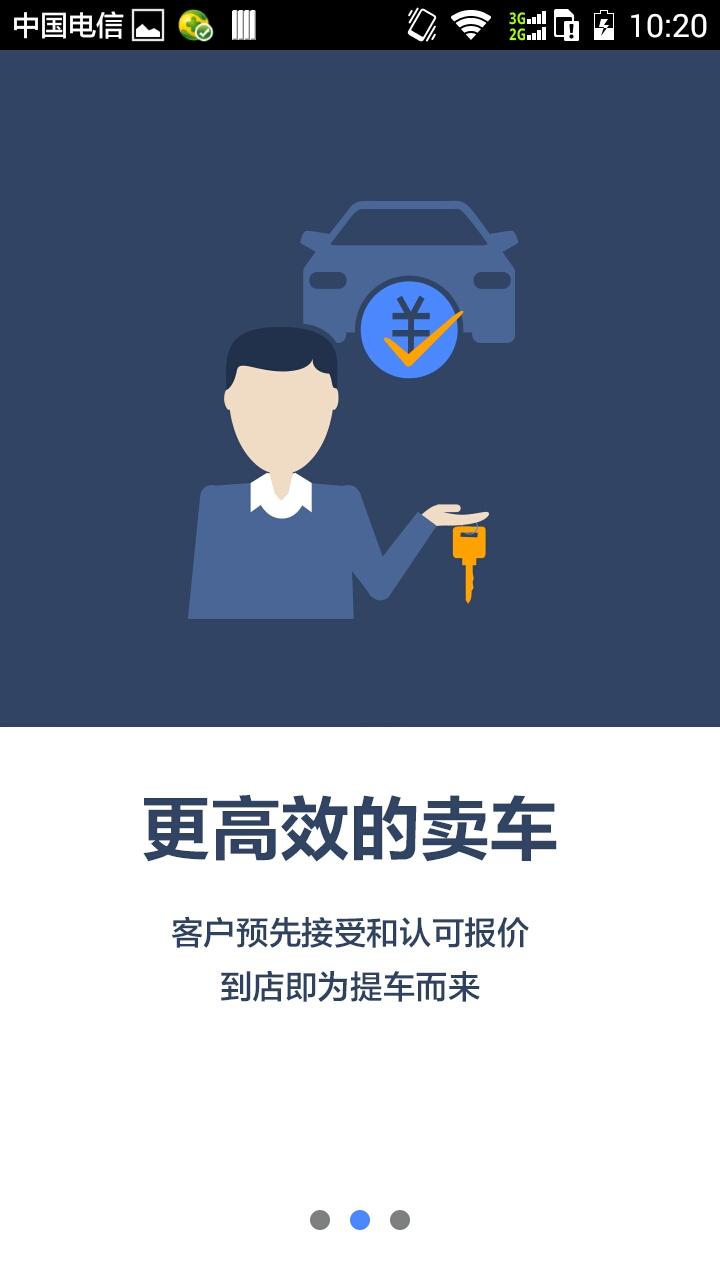Select the highlighted second page indicator dot
The width and height of the screenshot is (720, 1280).
[360, 1220]
